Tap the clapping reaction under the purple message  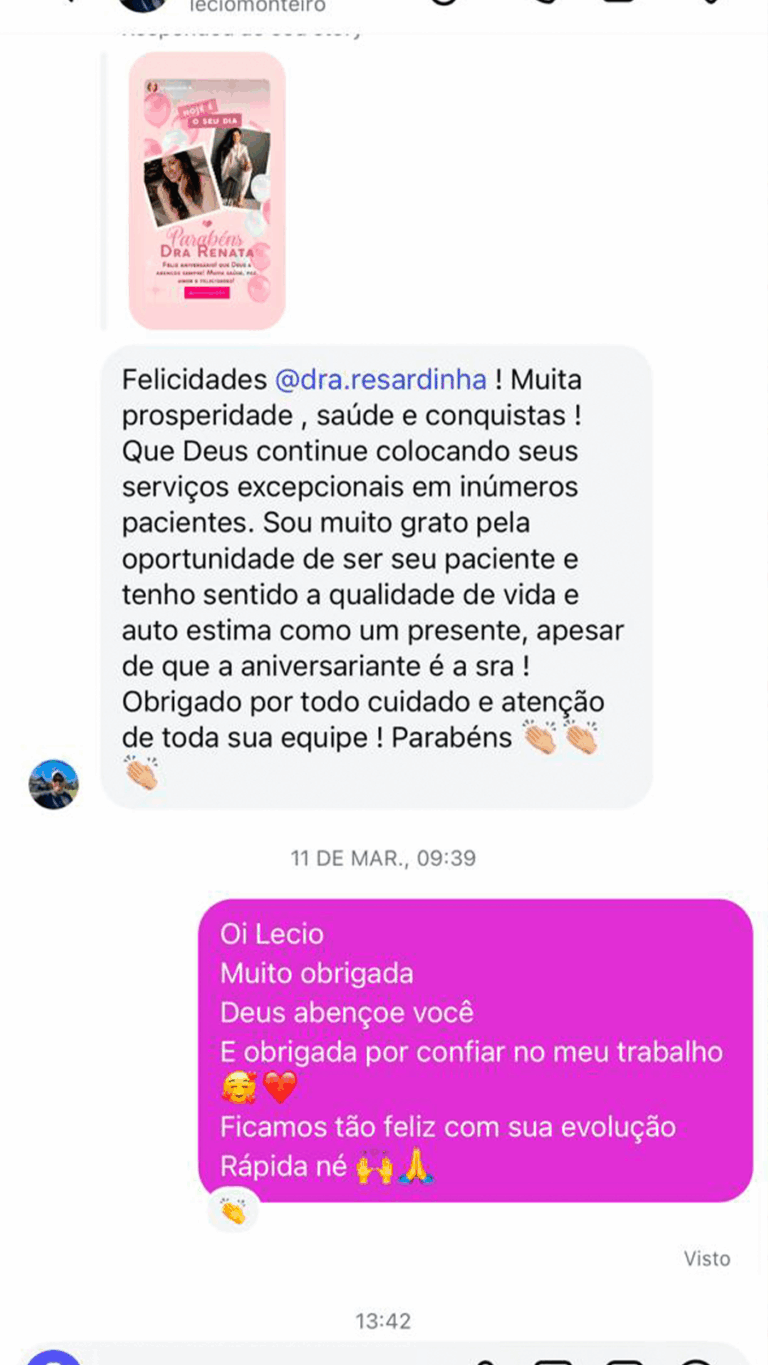click(x=233, y=1212)
